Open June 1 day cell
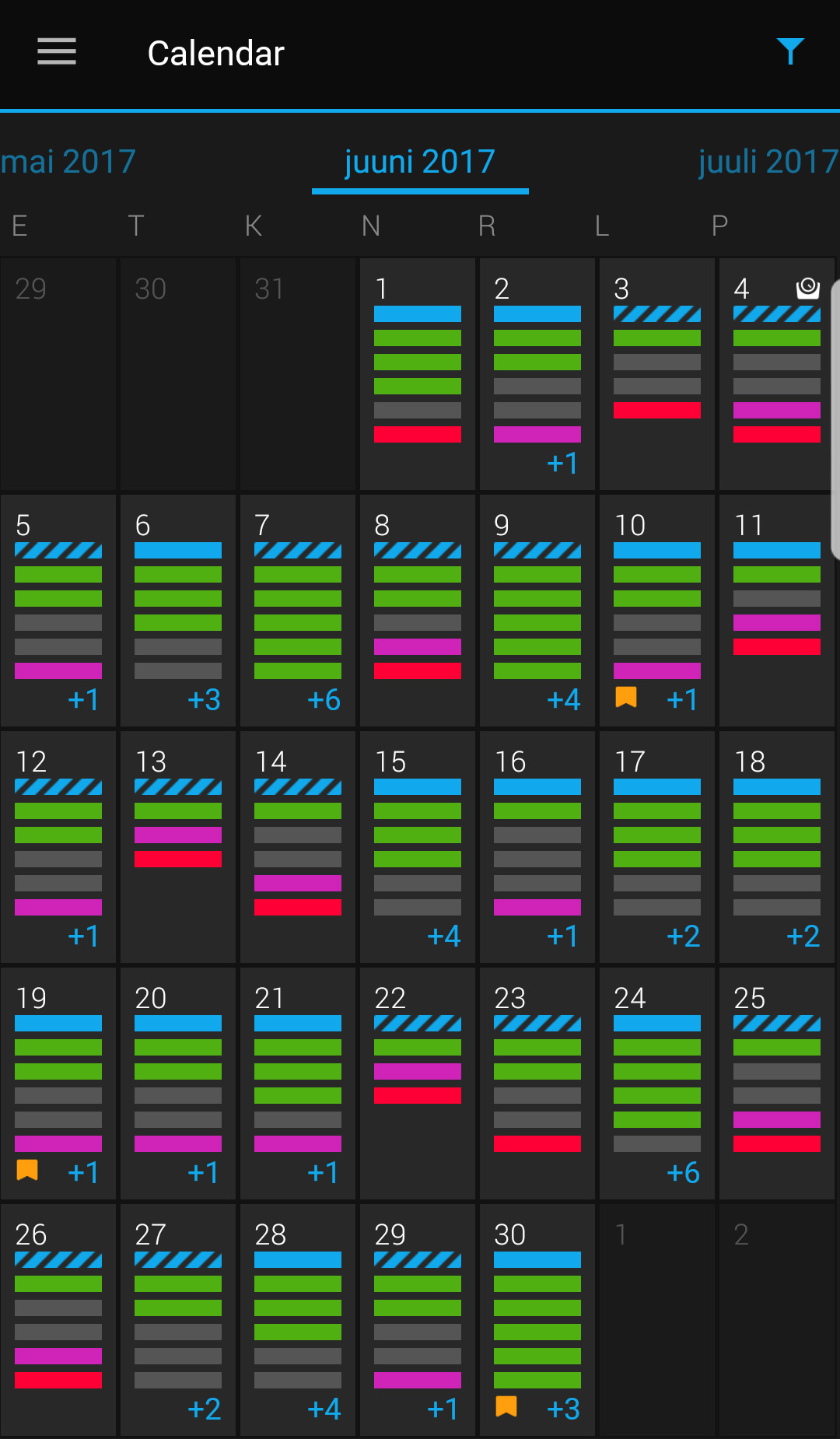The width and height of the screenshot is (840, 1439). click(418, 374)
